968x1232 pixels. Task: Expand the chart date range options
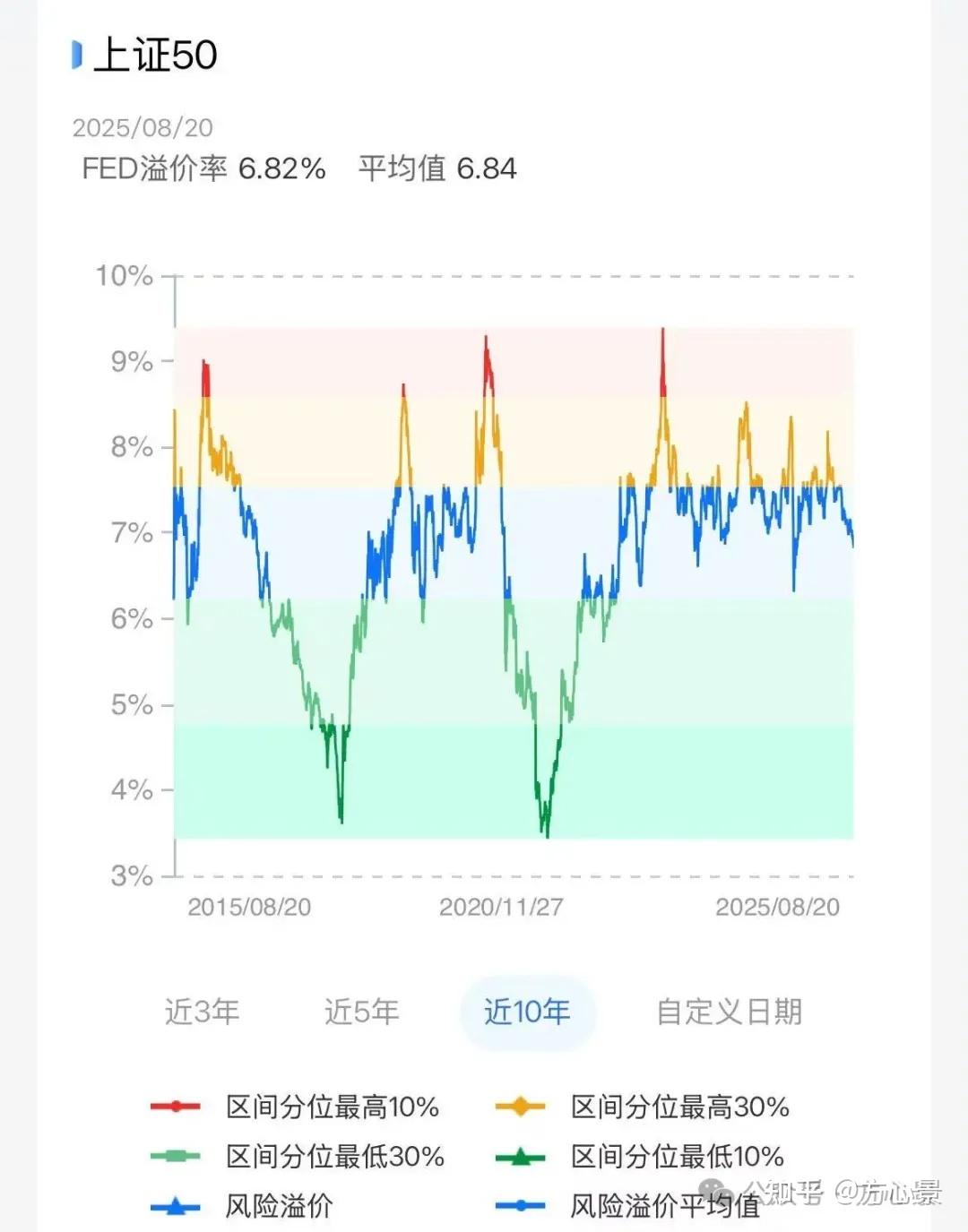pyautogui.click(x=730, y=1012)
